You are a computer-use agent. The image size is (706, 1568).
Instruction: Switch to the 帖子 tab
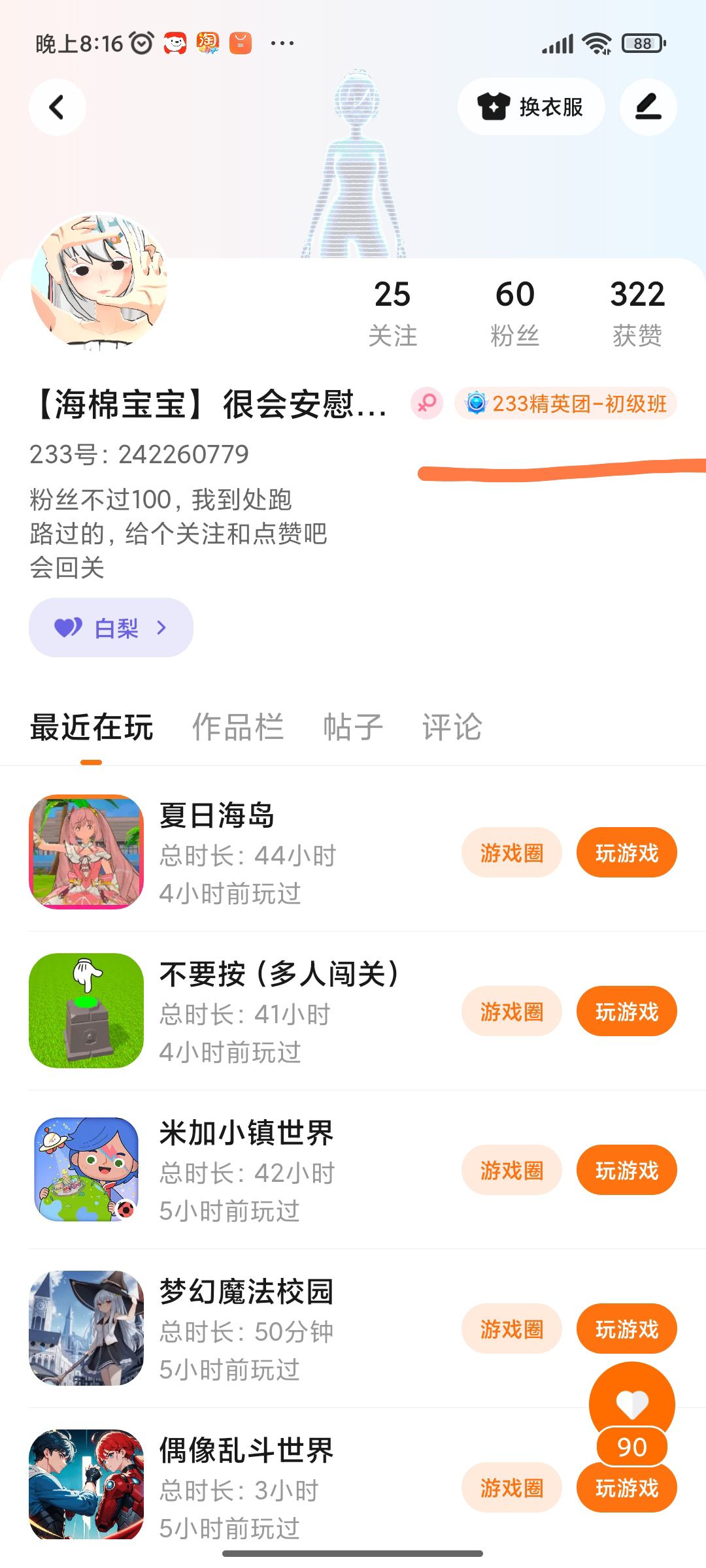353,727
